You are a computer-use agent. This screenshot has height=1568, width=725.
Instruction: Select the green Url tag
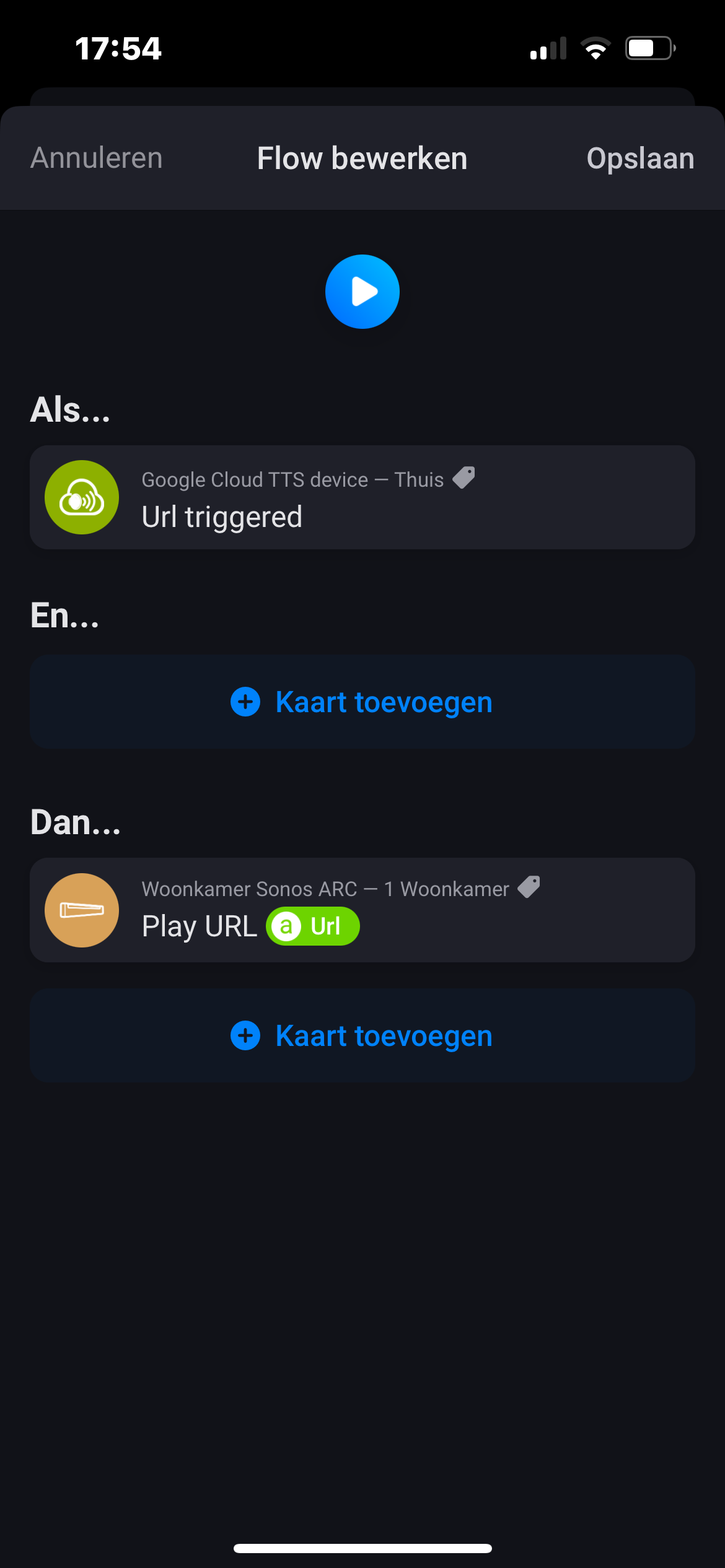313,926
